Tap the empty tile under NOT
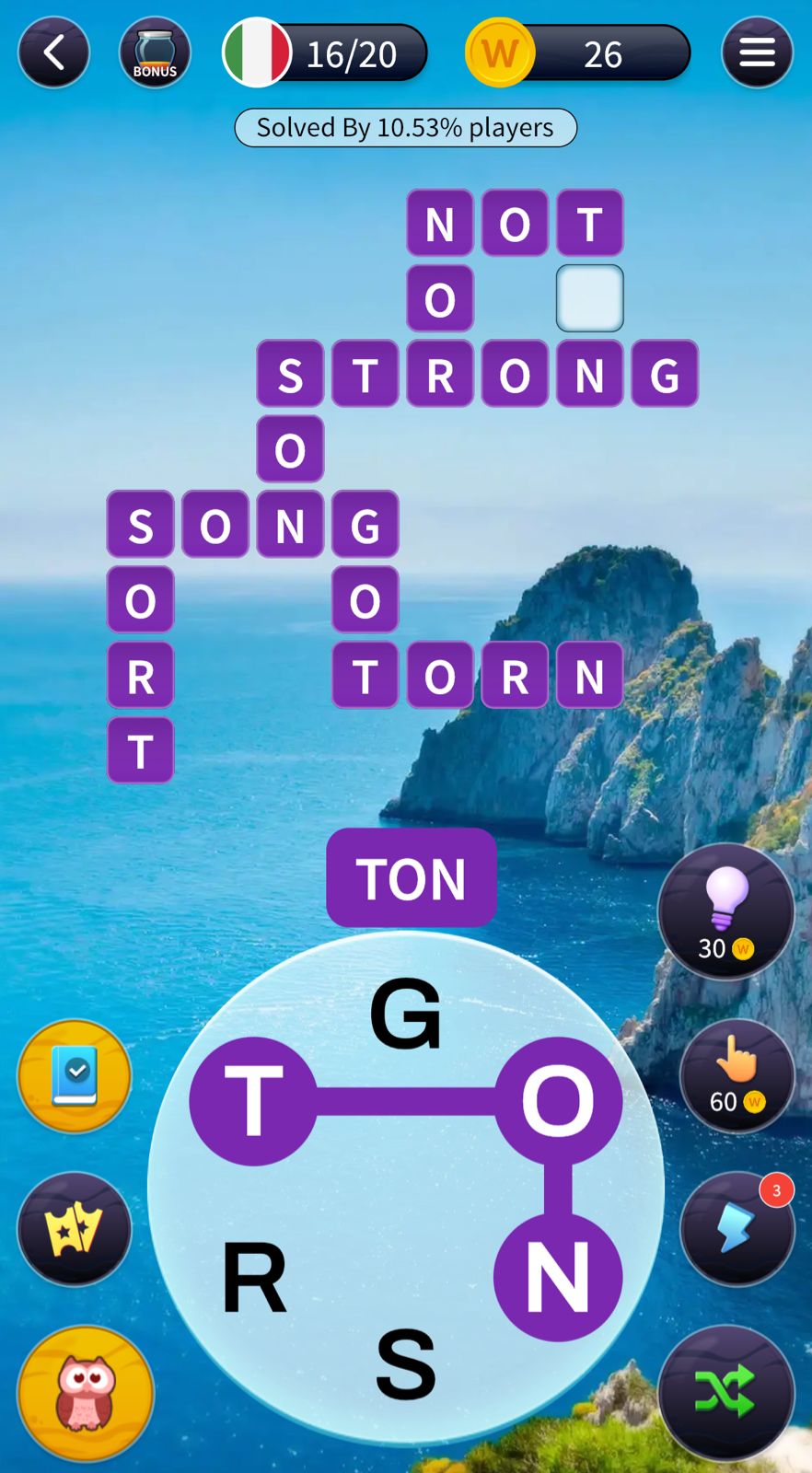This screenshot has width=812, height=1473. [x=589, y=298]
